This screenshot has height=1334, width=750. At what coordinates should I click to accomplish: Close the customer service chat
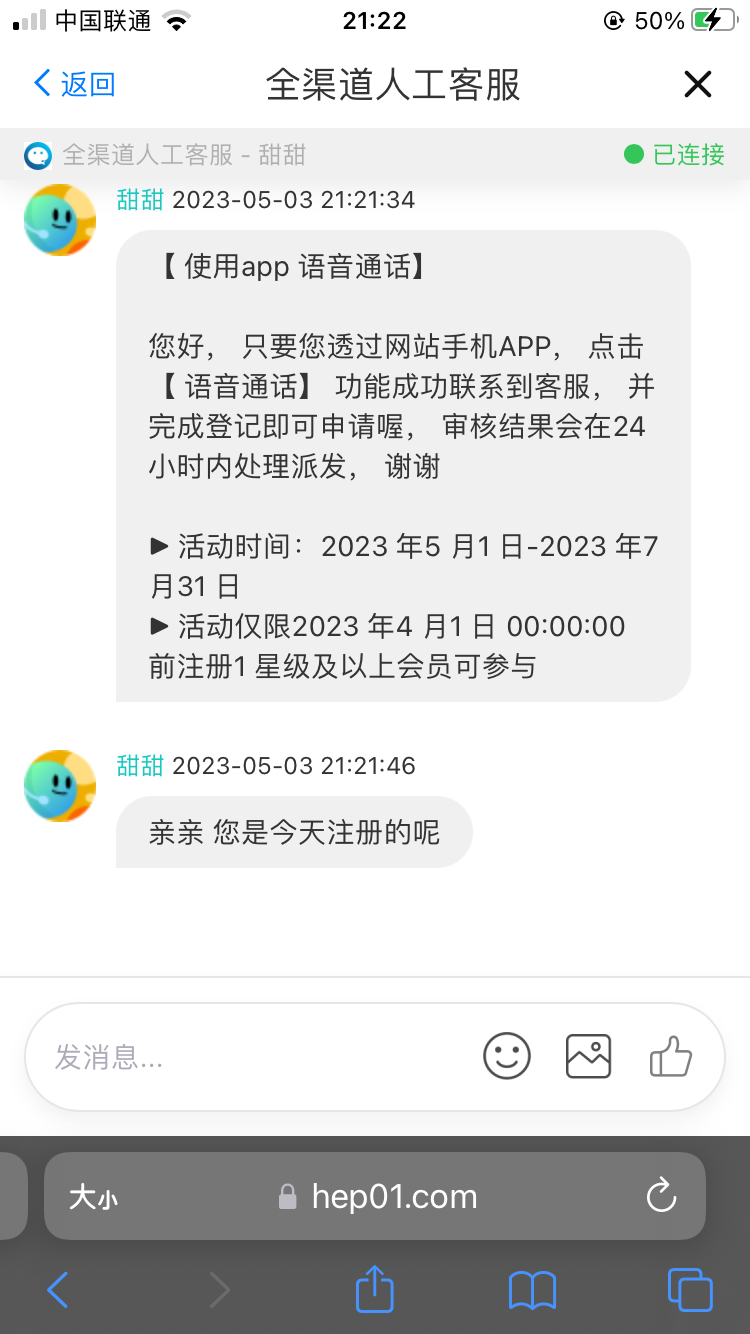click(x=697, y=85)
